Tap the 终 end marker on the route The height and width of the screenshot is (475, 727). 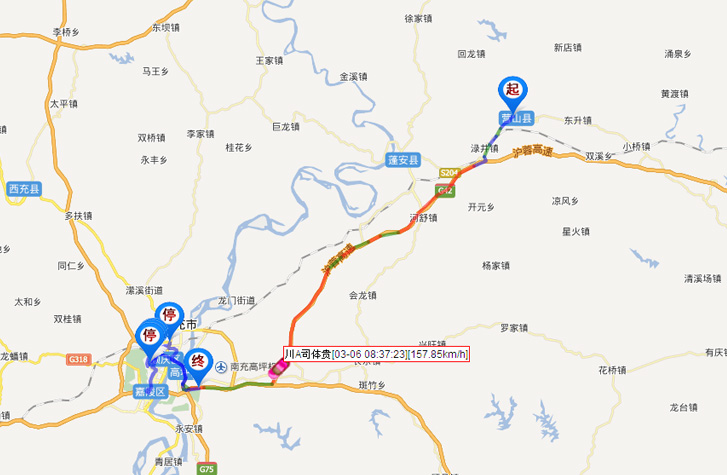tap(198, 362)
